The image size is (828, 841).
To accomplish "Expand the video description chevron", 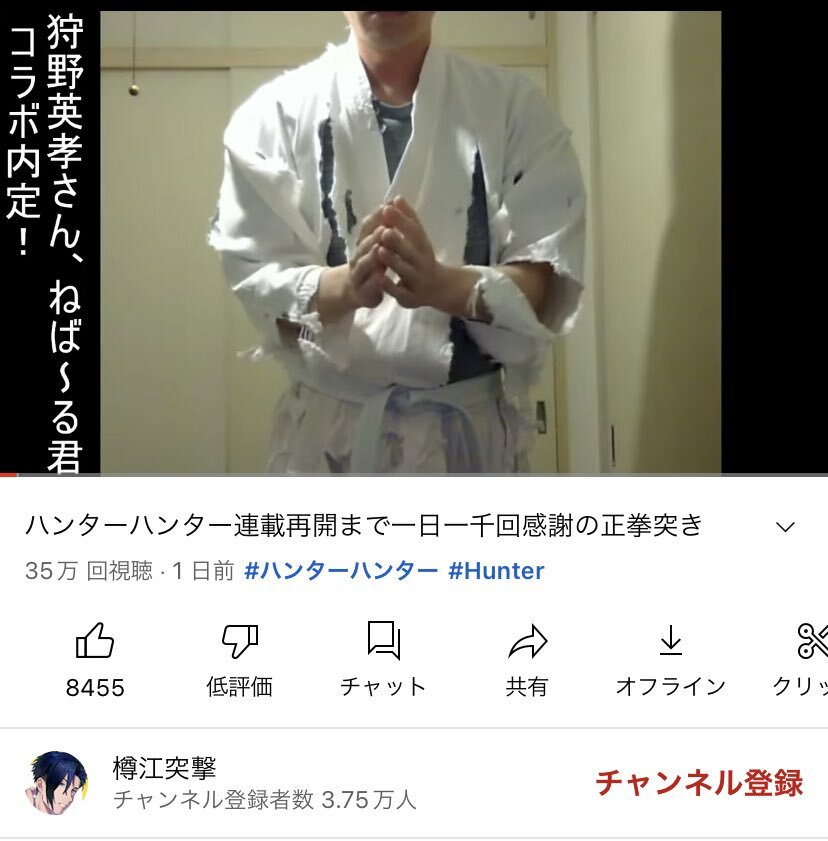I will pyautogui.click(x=785, y=527).
